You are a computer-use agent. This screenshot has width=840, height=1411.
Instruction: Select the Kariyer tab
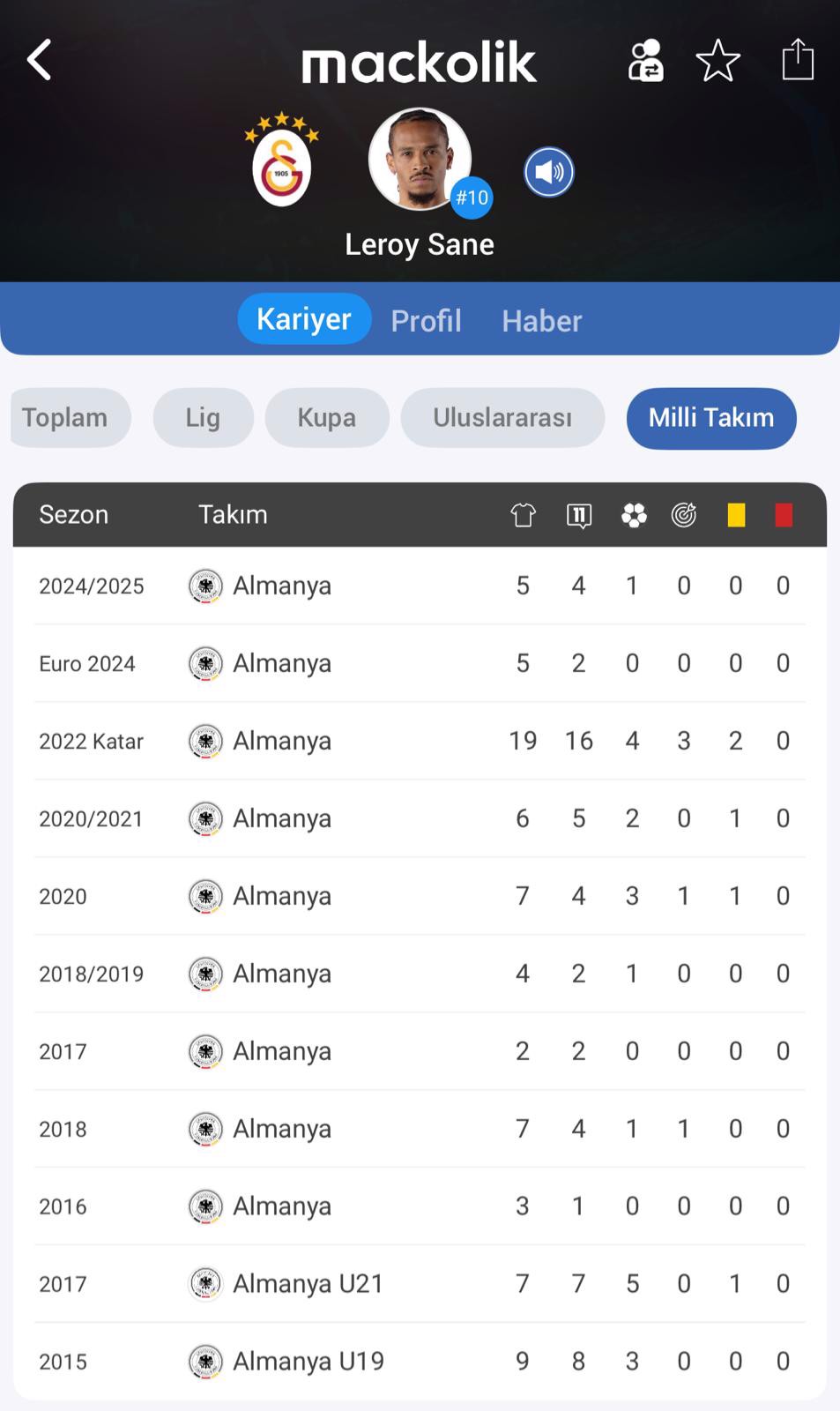click(304, 318)
